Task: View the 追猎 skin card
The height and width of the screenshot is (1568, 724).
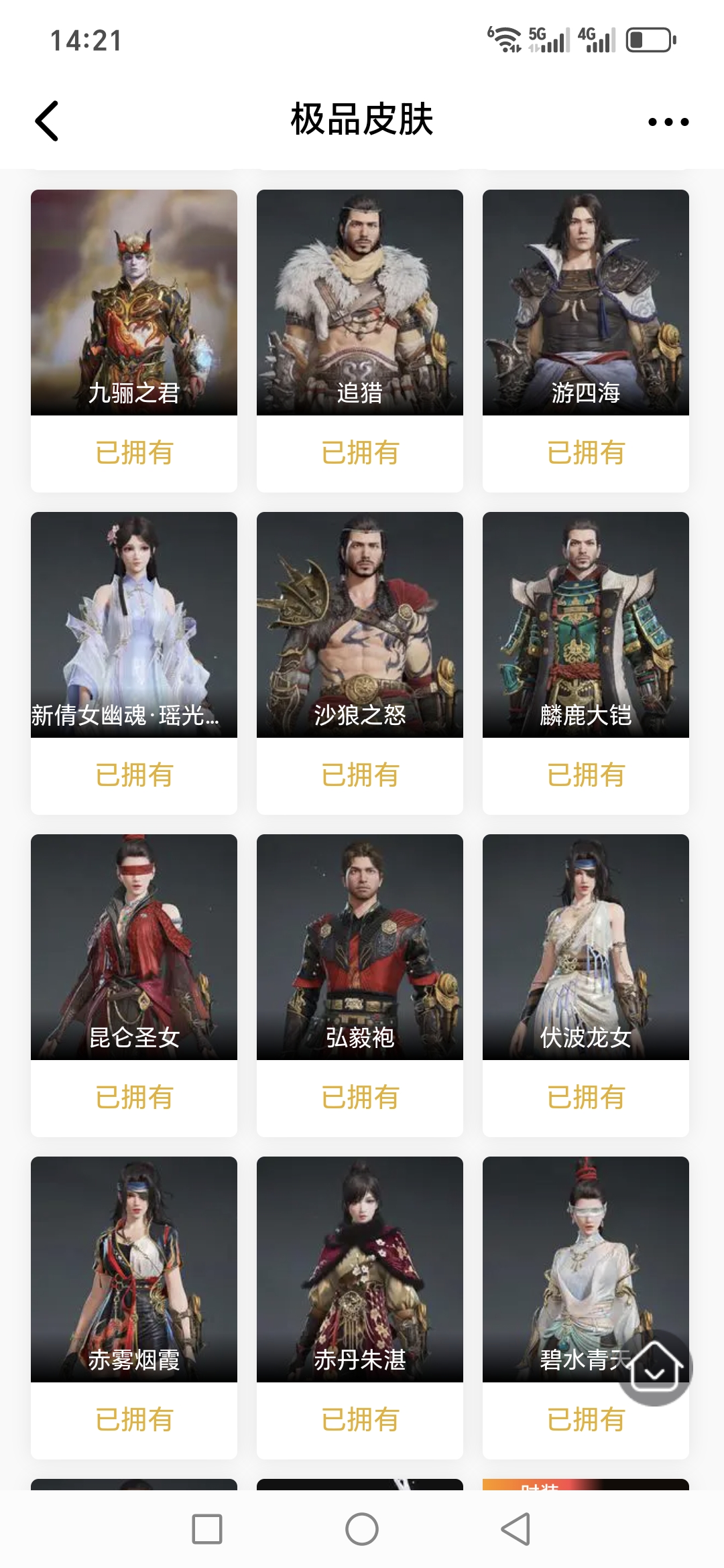Action: tap(360, 303)
